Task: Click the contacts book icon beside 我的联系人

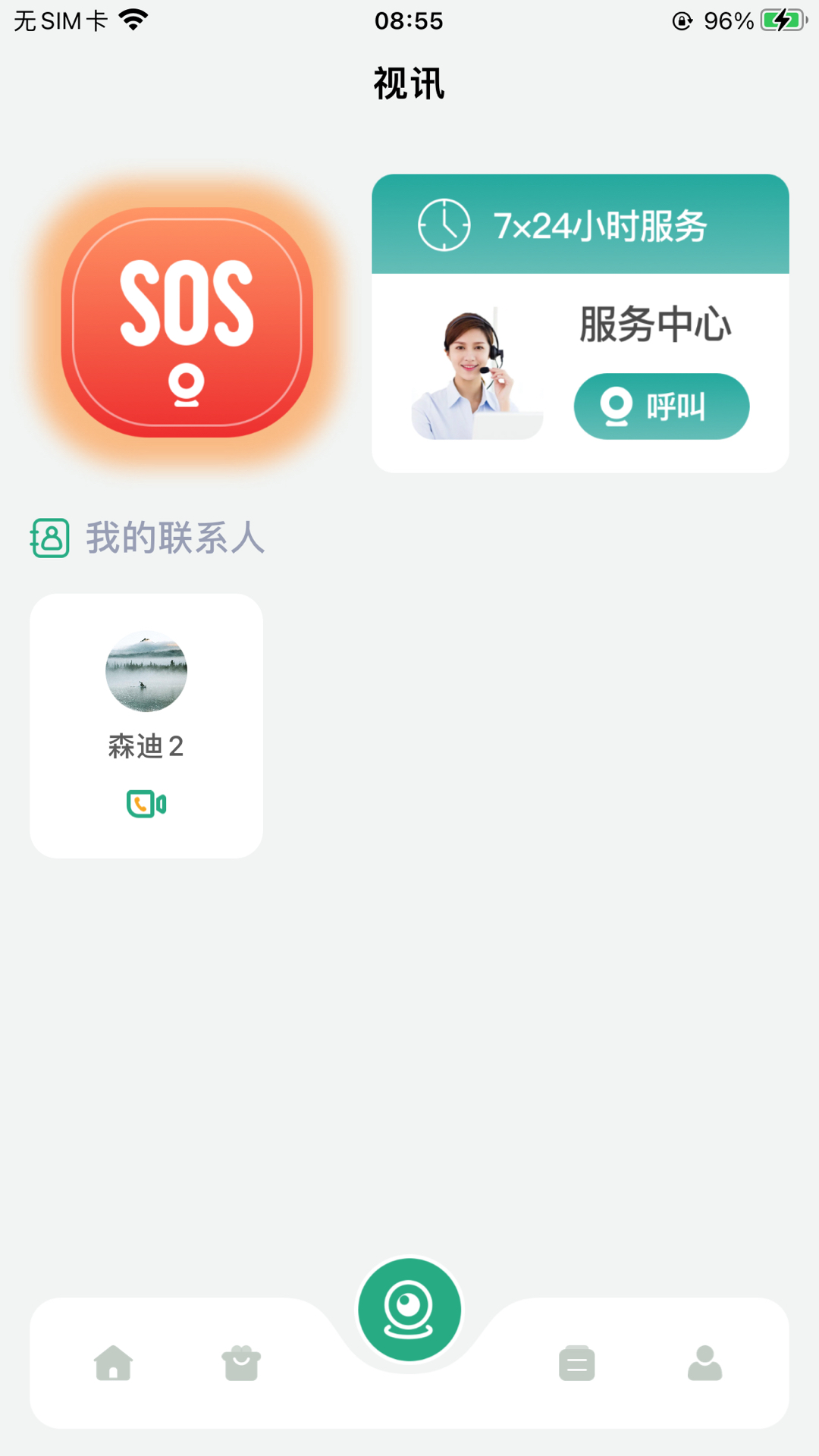Action: 50,539
